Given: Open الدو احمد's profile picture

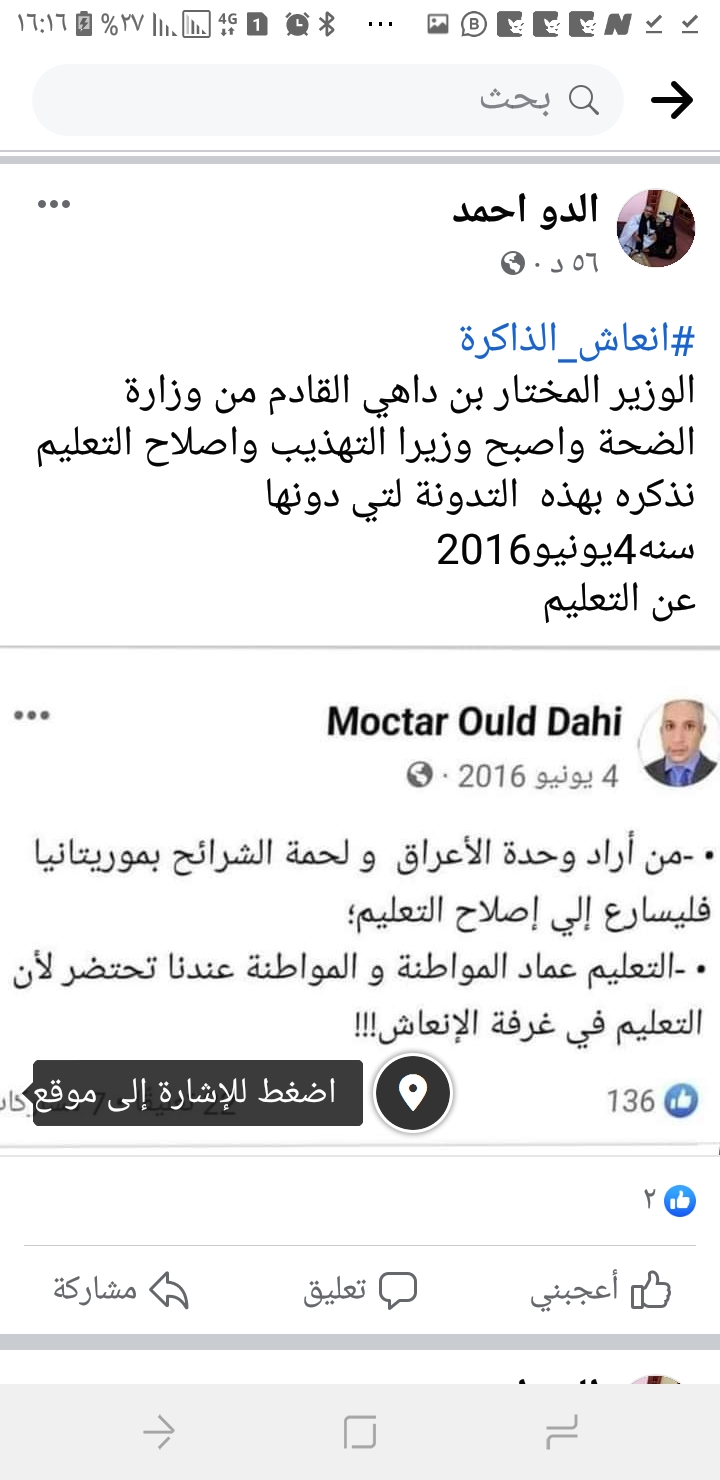Looking at the screenshot, I should [656, 228].
